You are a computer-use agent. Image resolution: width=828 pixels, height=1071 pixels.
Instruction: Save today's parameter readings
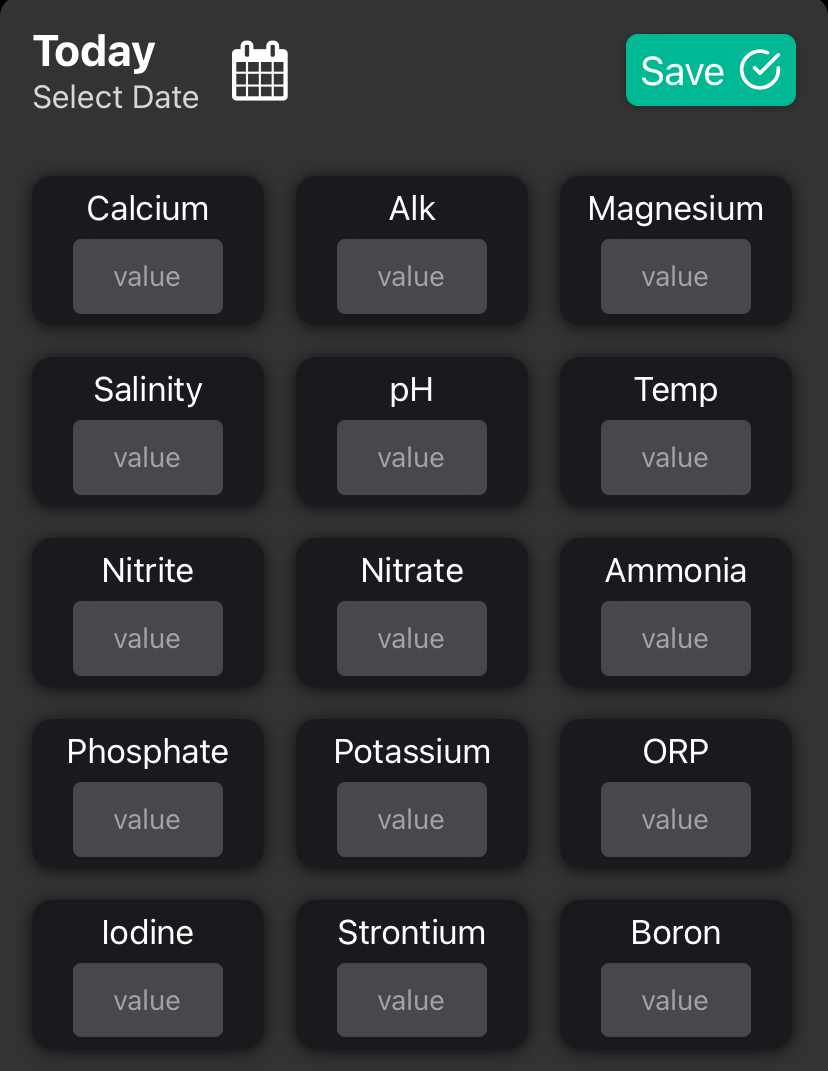point(710,70)
